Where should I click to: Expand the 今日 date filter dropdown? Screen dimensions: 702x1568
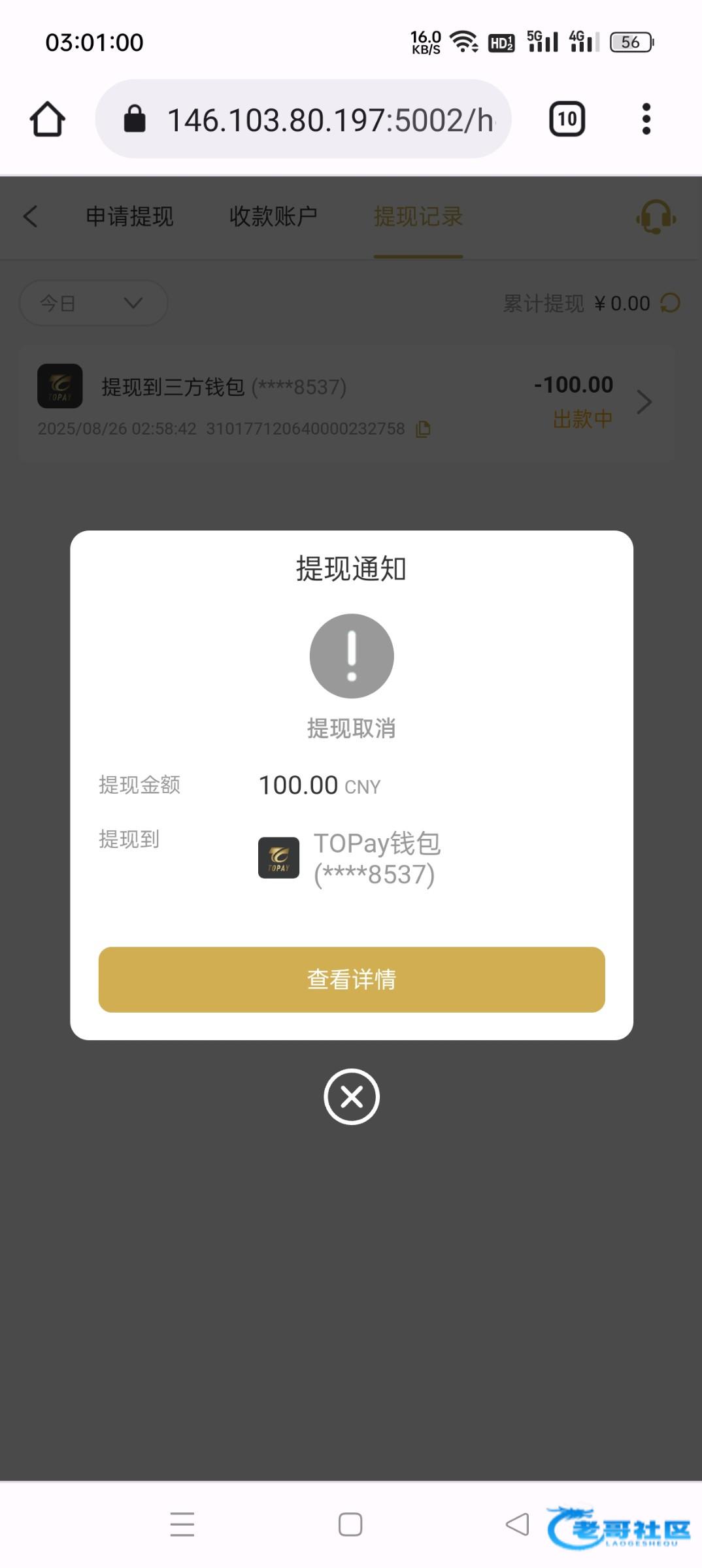[93, 303]
